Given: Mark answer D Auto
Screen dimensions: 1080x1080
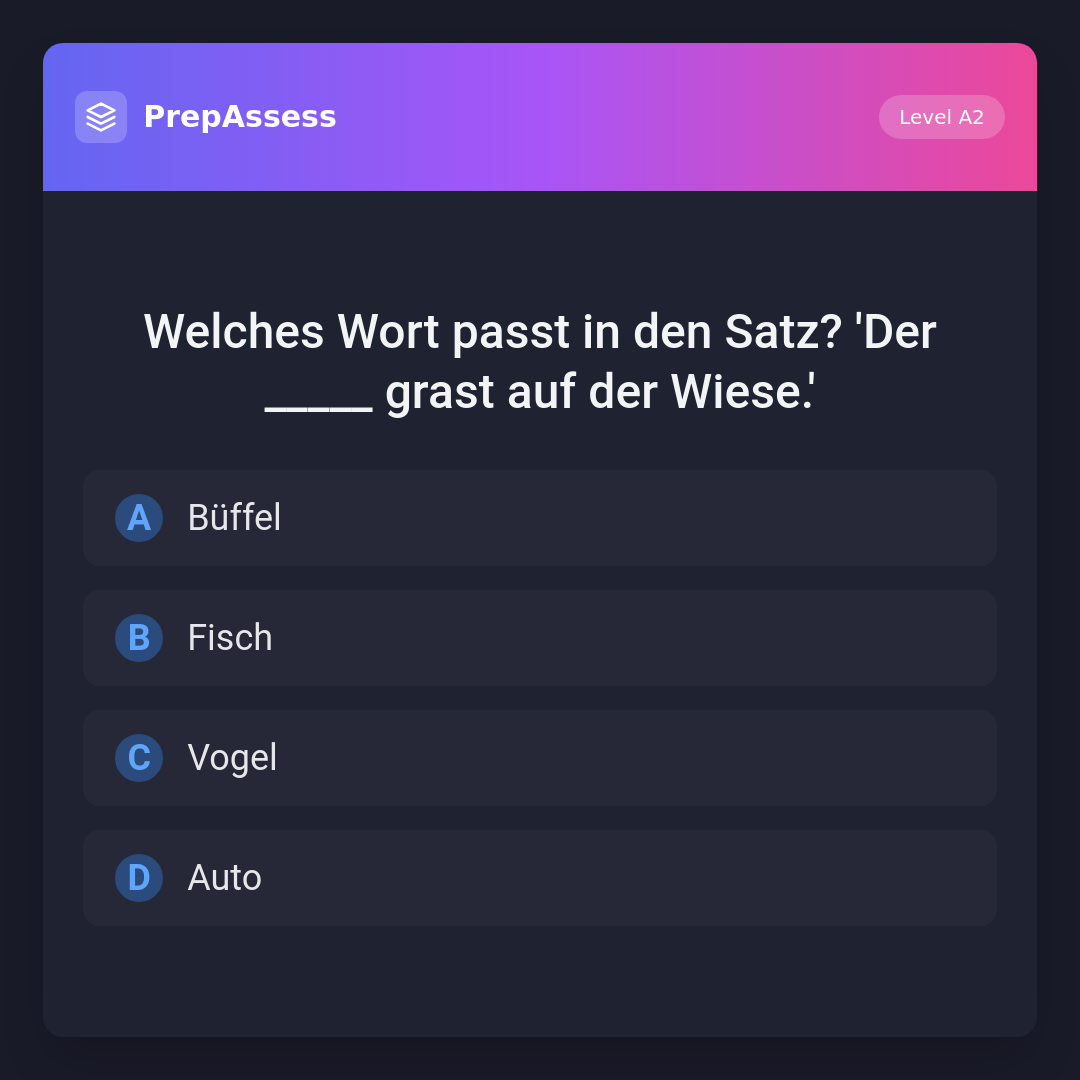Looking at the screenshot, I should point(539,878).
